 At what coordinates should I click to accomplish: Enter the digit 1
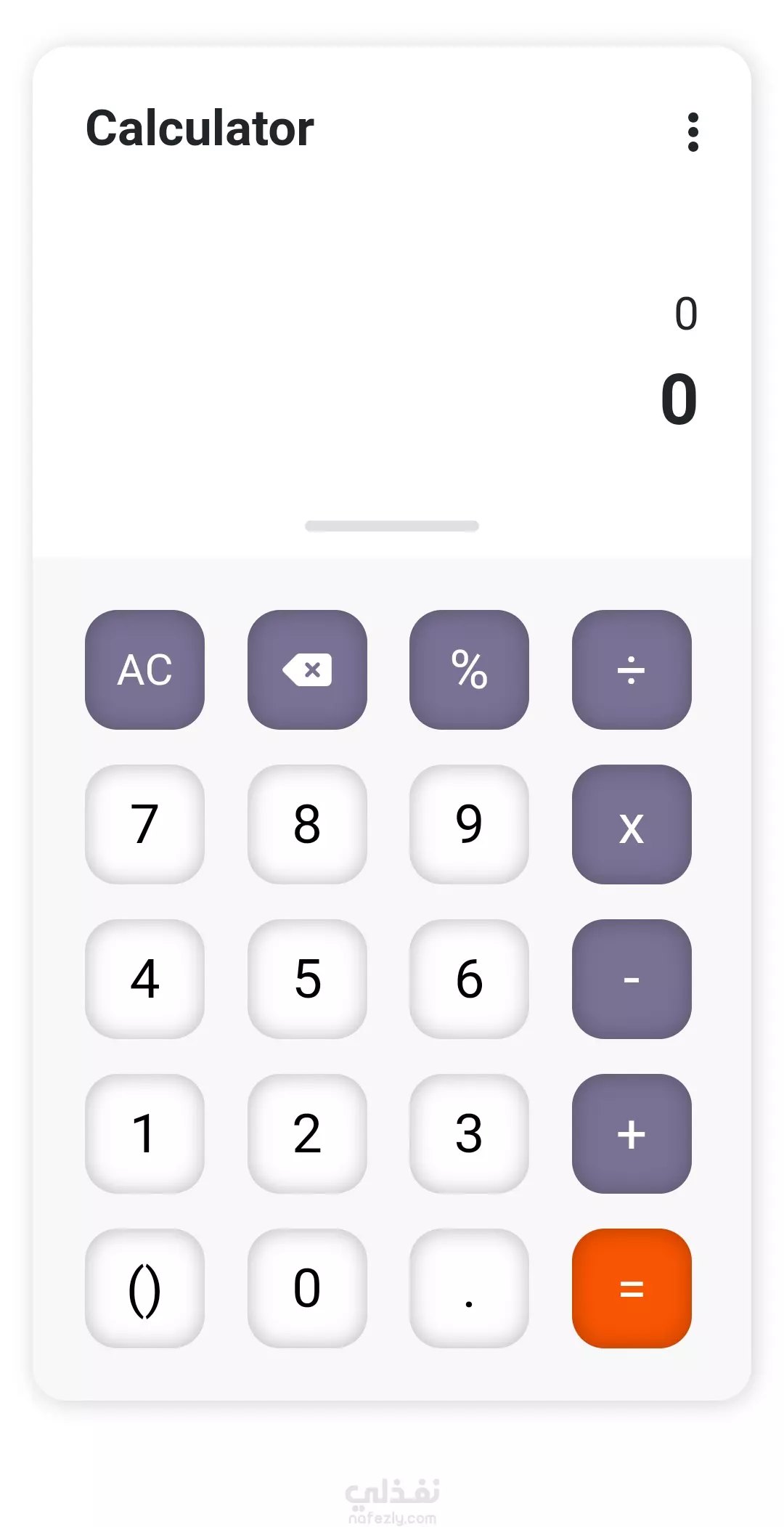pyautogui.click(x=145, y=1133)
